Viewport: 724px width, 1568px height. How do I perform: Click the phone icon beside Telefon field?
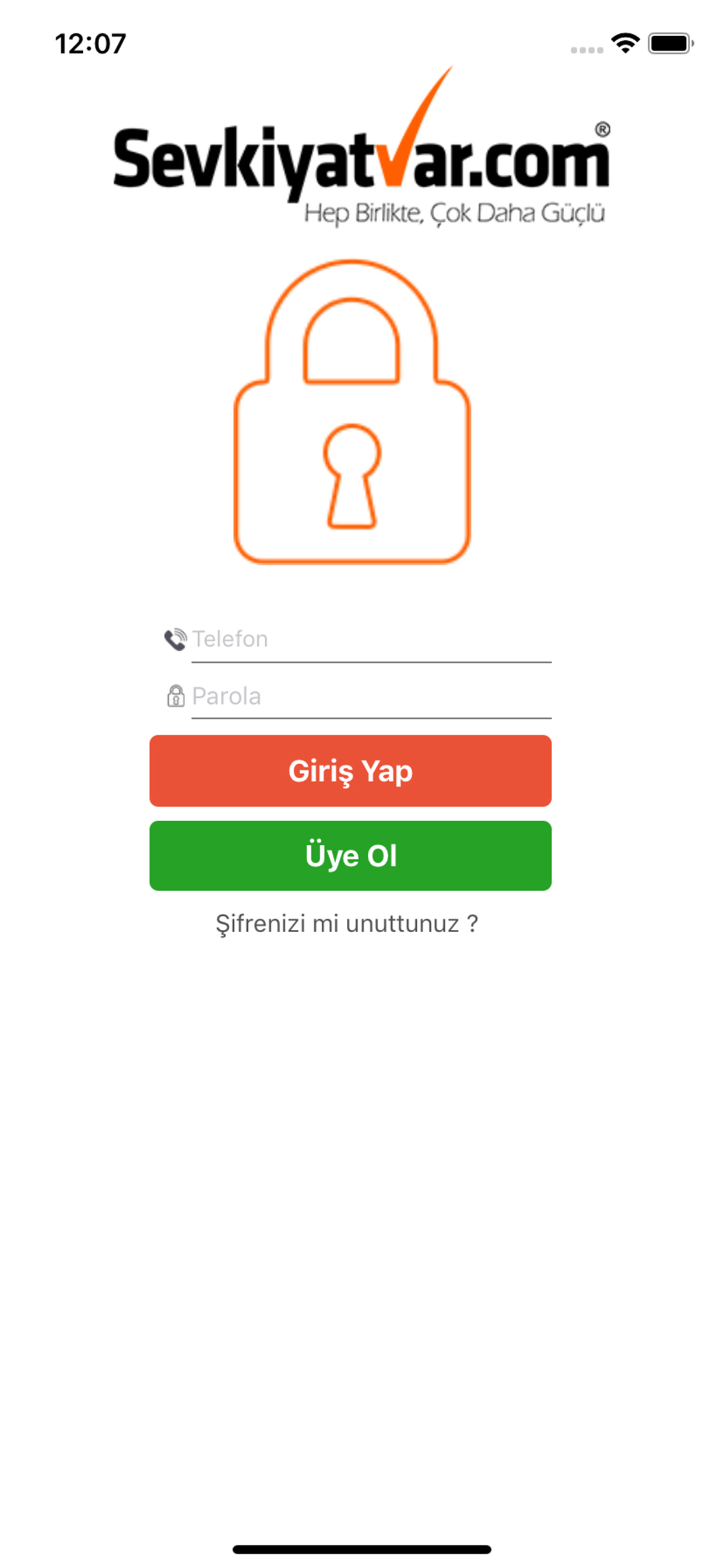[x=176, y=639]
